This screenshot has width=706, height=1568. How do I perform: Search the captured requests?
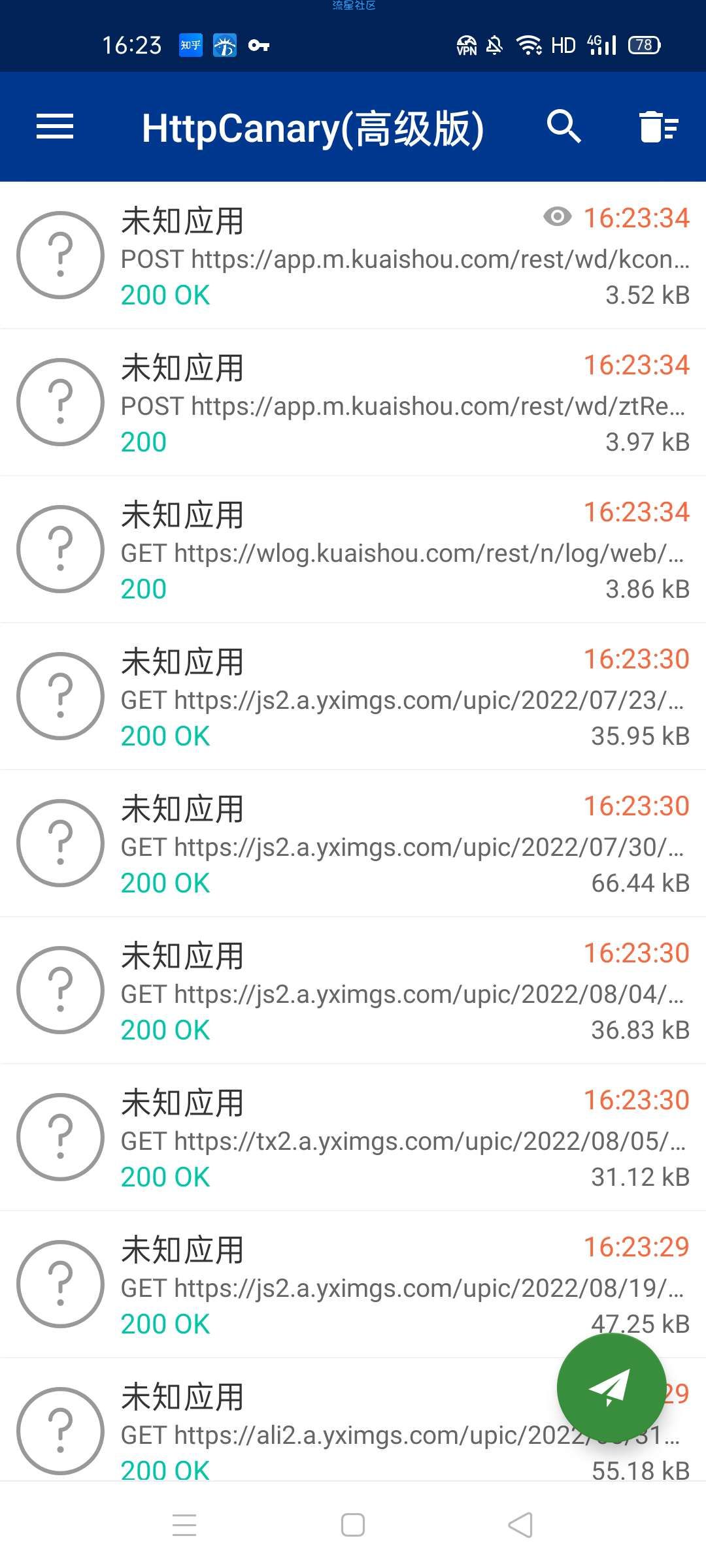563,126
